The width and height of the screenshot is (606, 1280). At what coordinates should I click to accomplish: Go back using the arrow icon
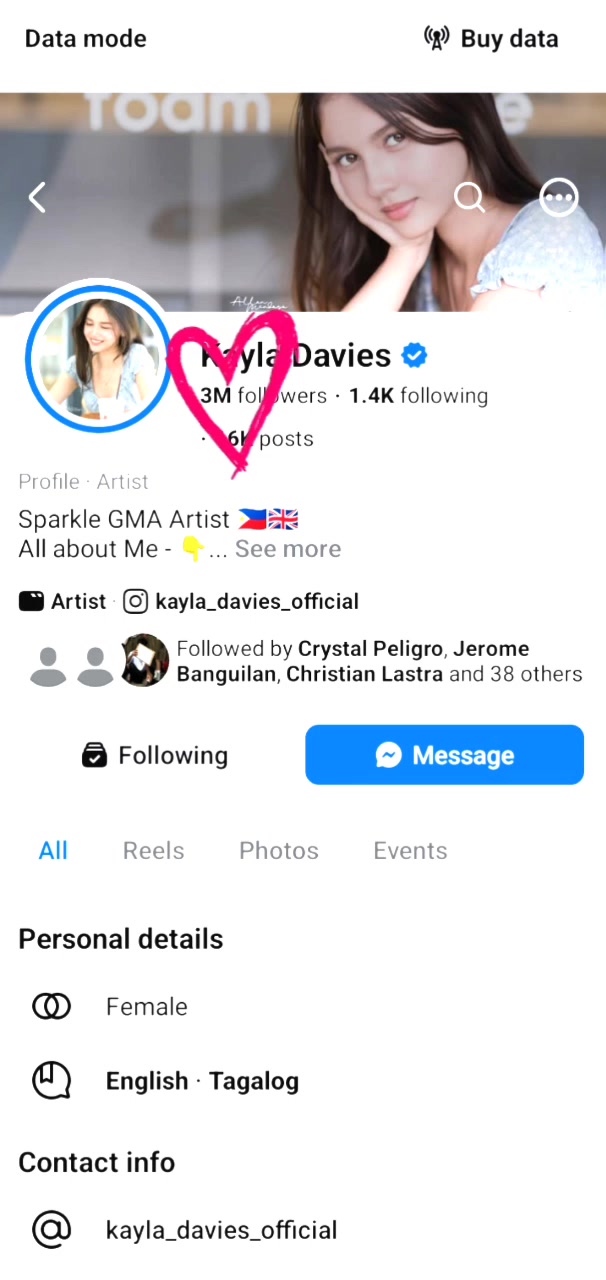(x=37, y=197)
